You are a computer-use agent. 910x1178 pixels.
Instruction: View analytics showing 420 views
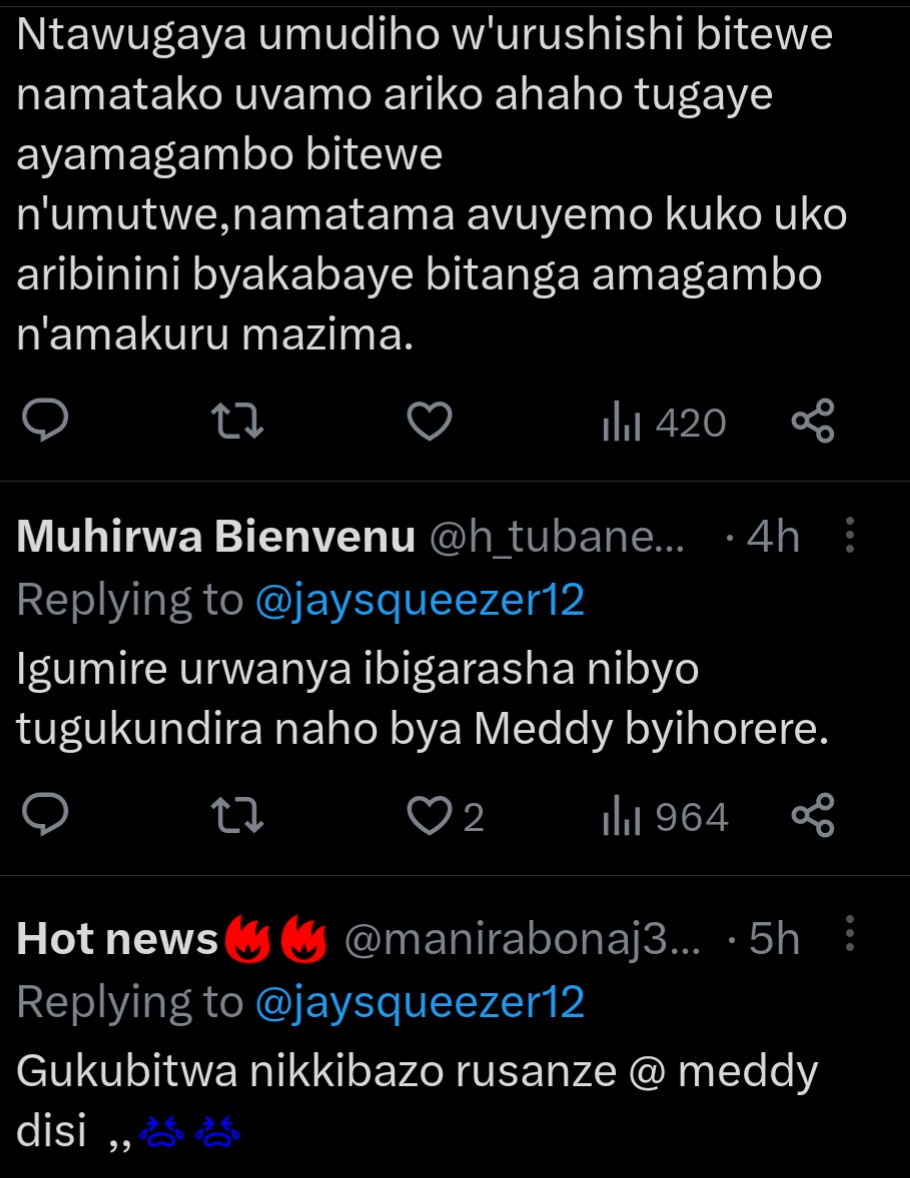pyautogui.click(x=664, y=423)
